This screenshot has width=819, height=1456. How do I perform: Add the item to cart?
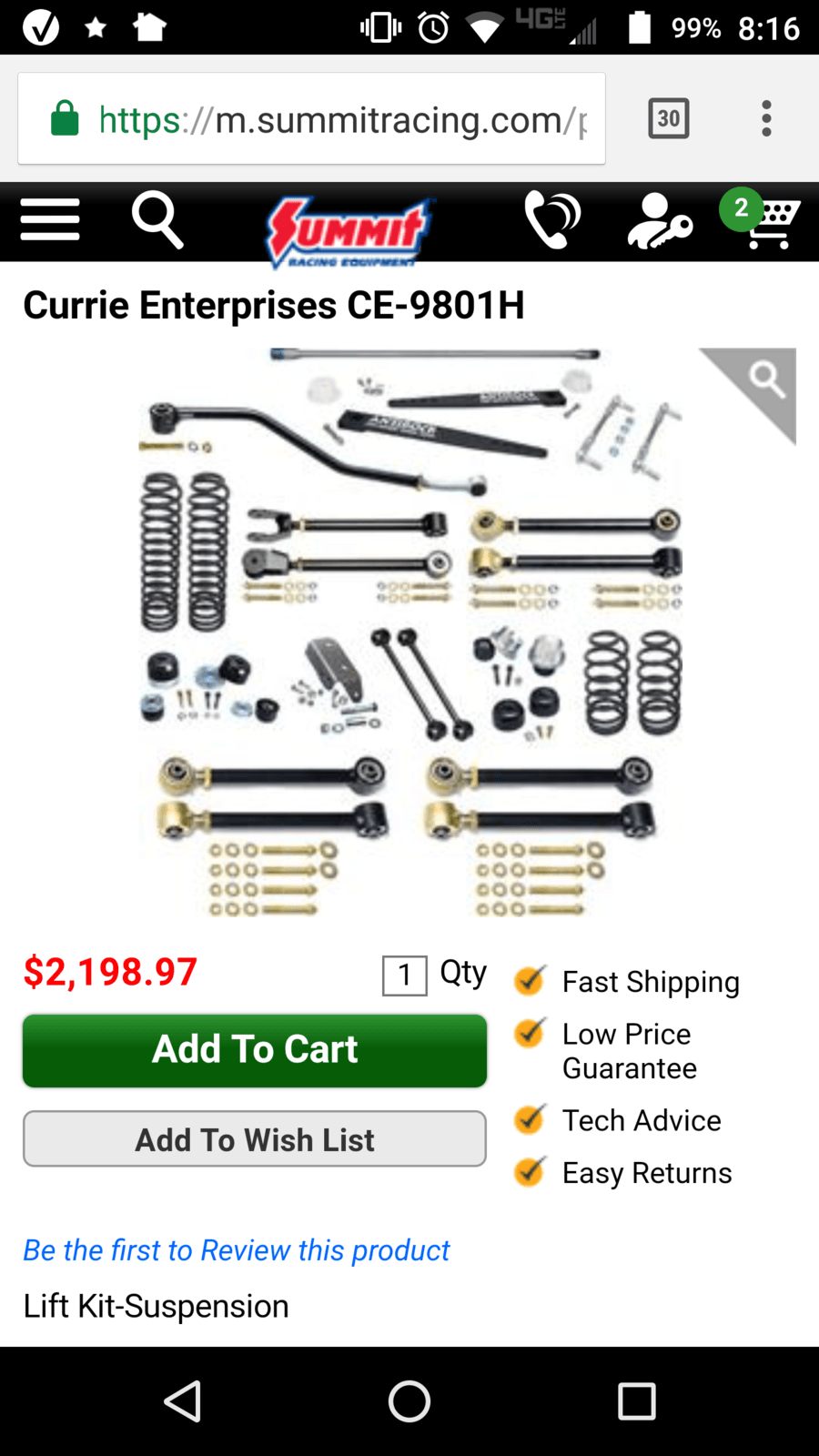tap(255, 1050)
